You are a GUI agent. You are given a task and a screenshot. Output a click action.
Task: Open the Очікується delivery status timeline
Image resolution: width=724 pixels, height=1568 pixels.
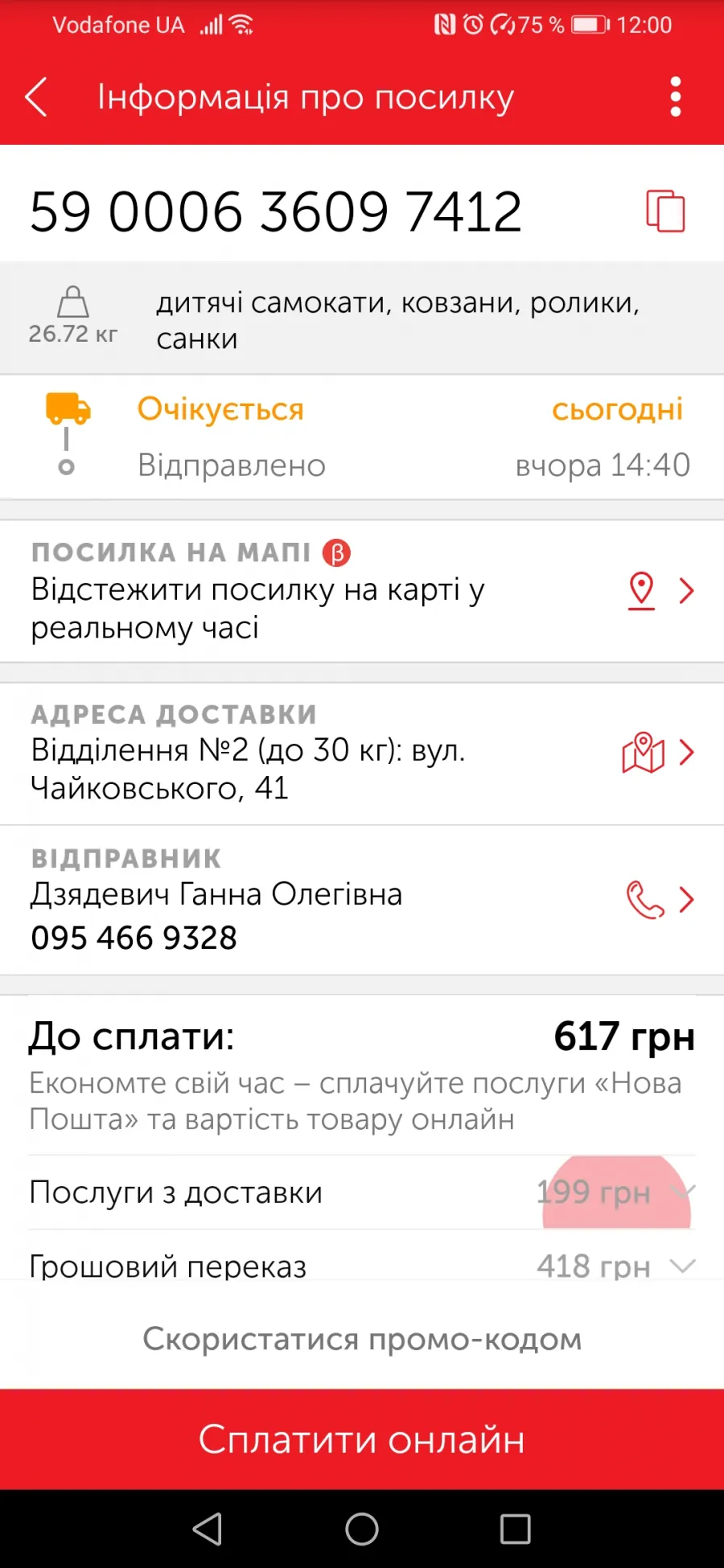(362, 437)
